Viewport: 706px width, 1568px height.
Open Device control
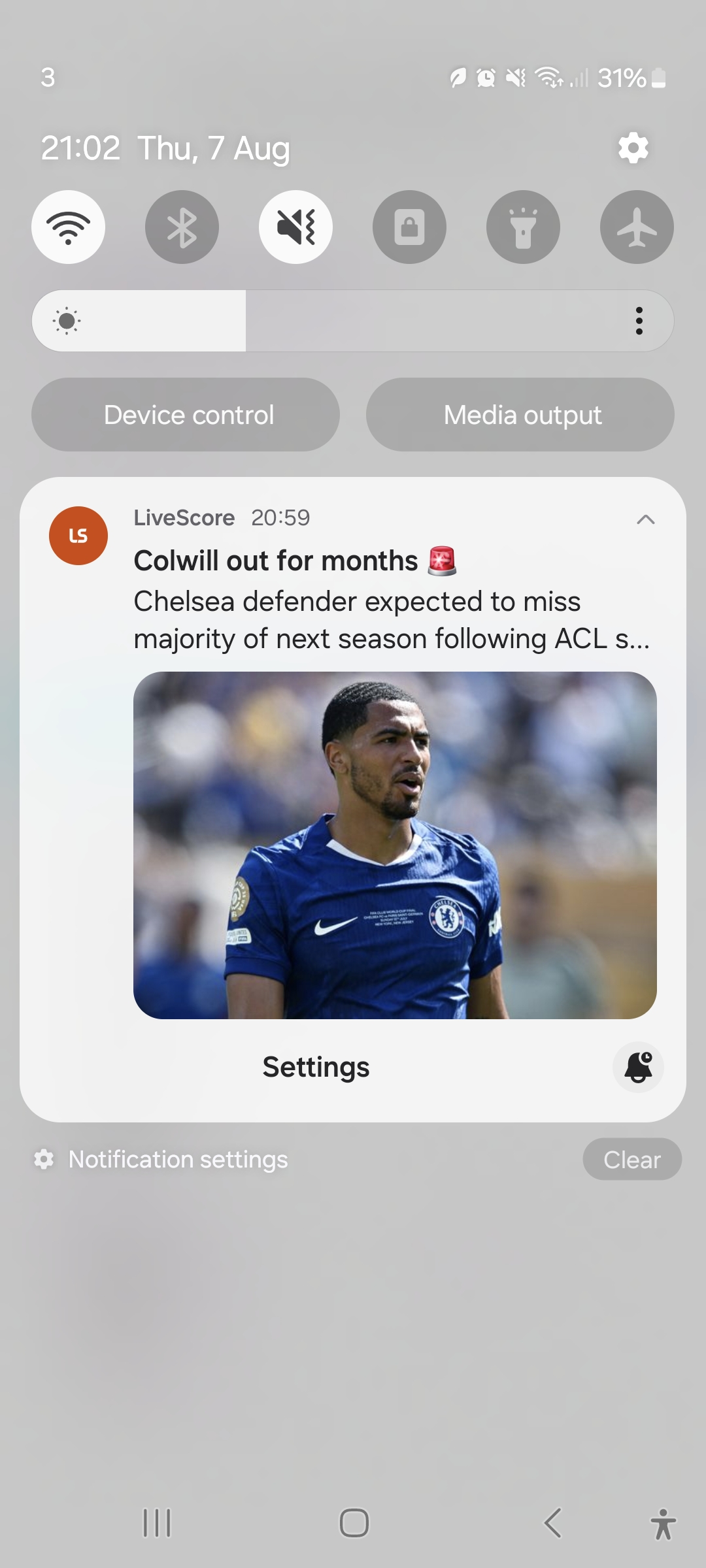tap(186, 415)
